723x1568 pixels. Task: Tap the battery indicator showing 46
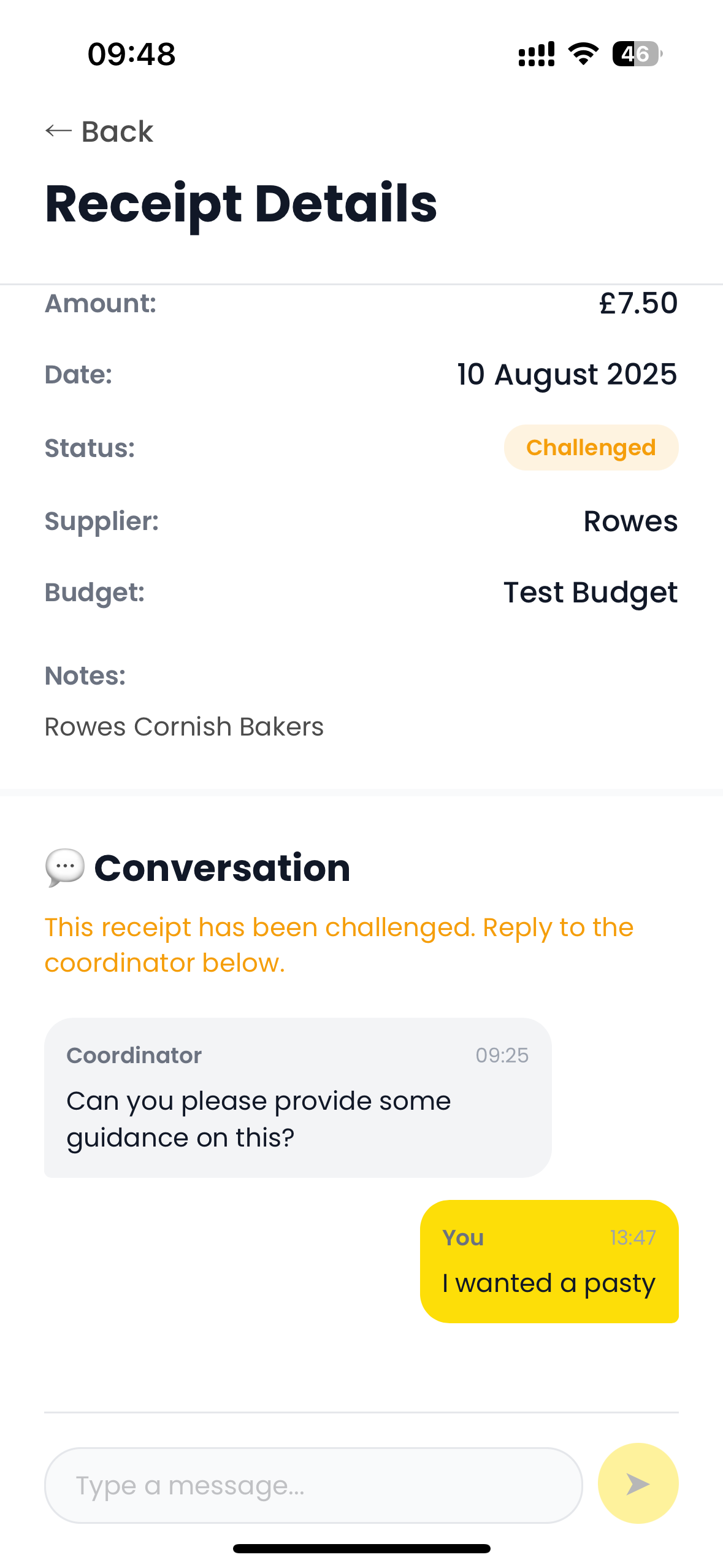click(635, 55)
